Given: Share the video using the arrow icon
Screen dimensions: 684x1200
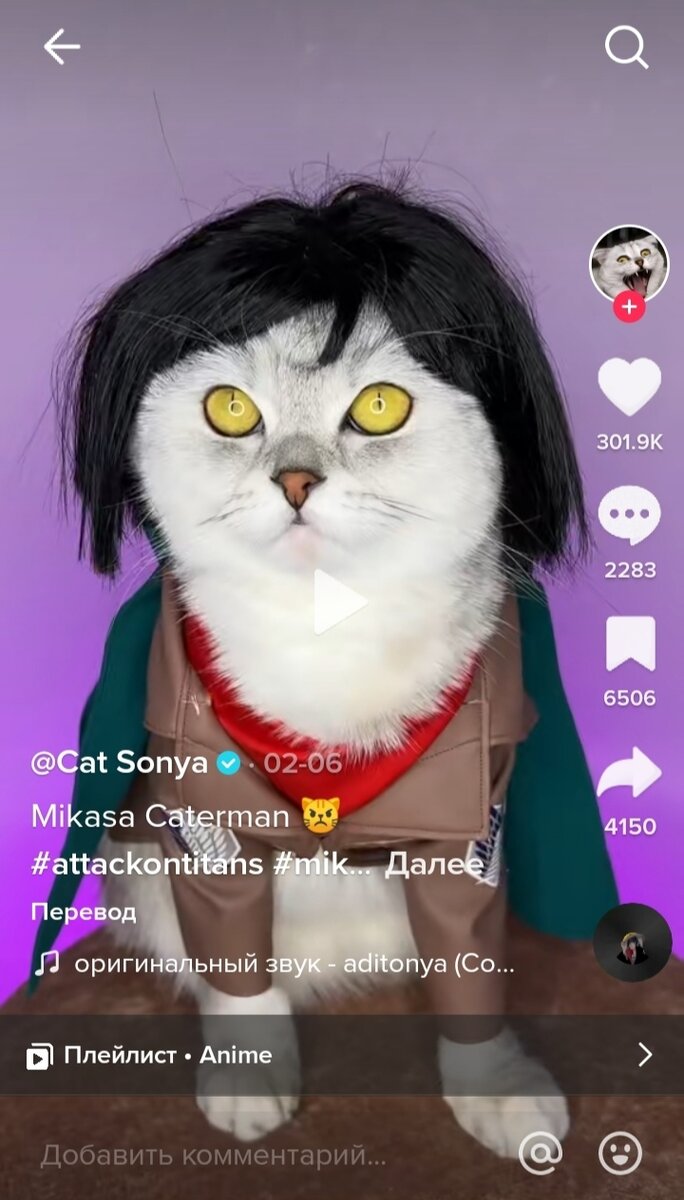Looking at the screenshot, I should pyautogui.click(x=630, y=773).
